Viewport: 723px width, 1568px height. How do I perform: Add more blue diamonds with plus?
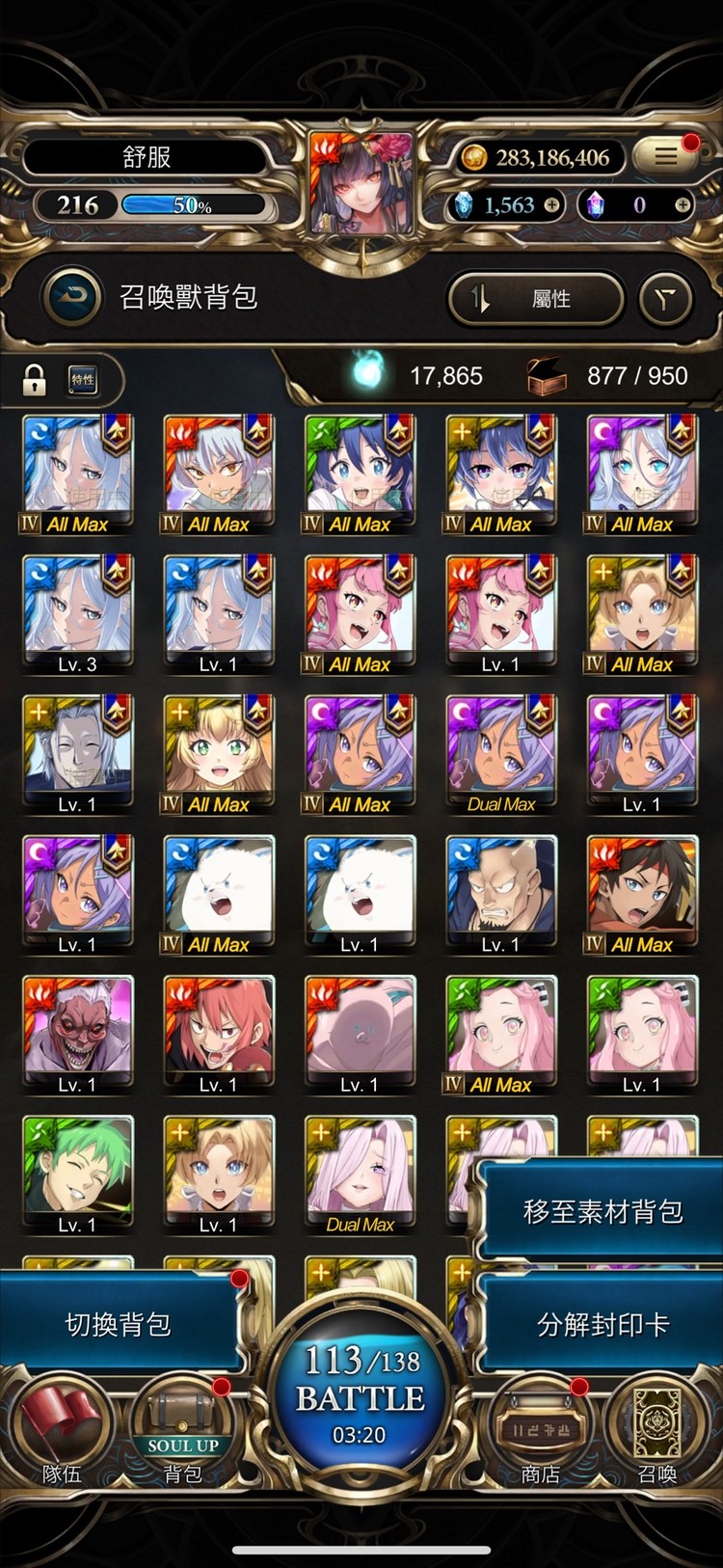(x=551, y=204)
